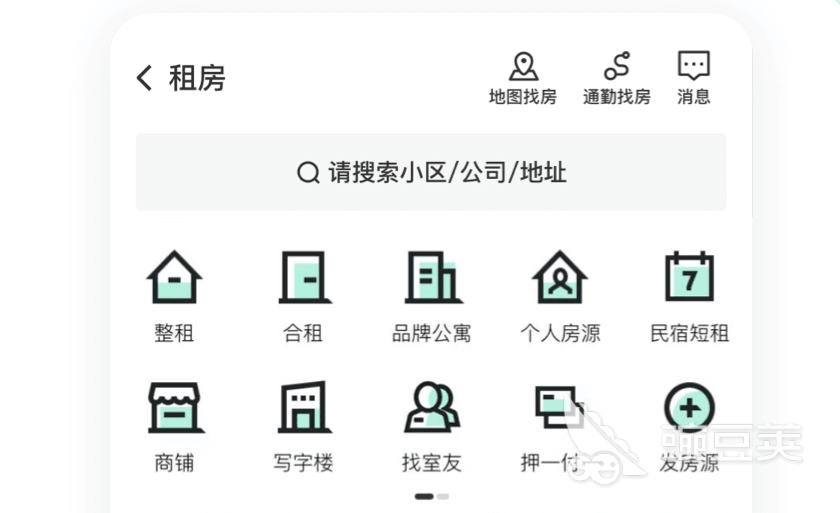Open 地图找房 map search
Screen dimensions: 840x513
coord(522,78)
